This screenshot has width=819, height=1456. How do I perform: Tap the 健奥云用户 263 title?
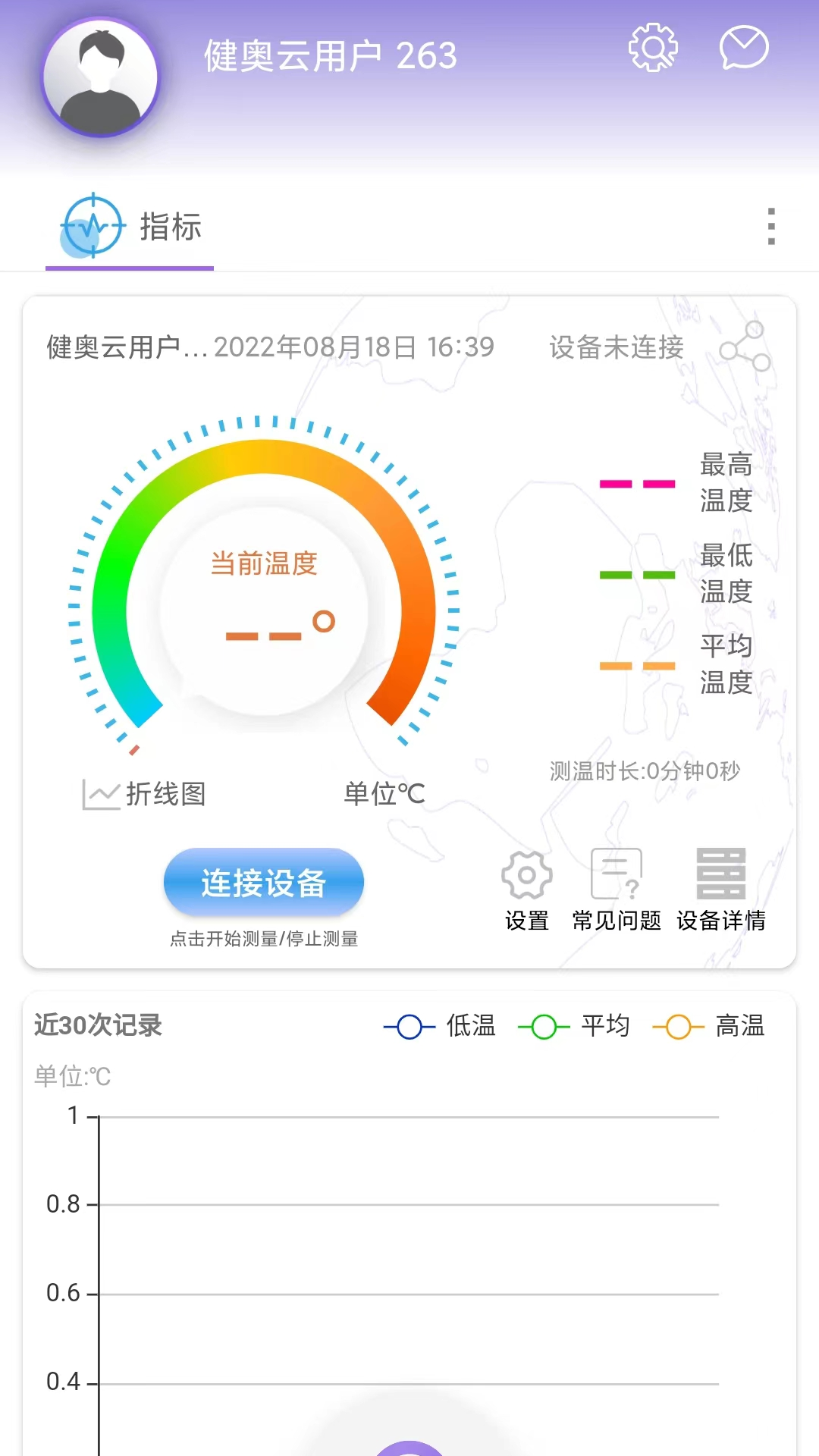(x=329, y=55)
